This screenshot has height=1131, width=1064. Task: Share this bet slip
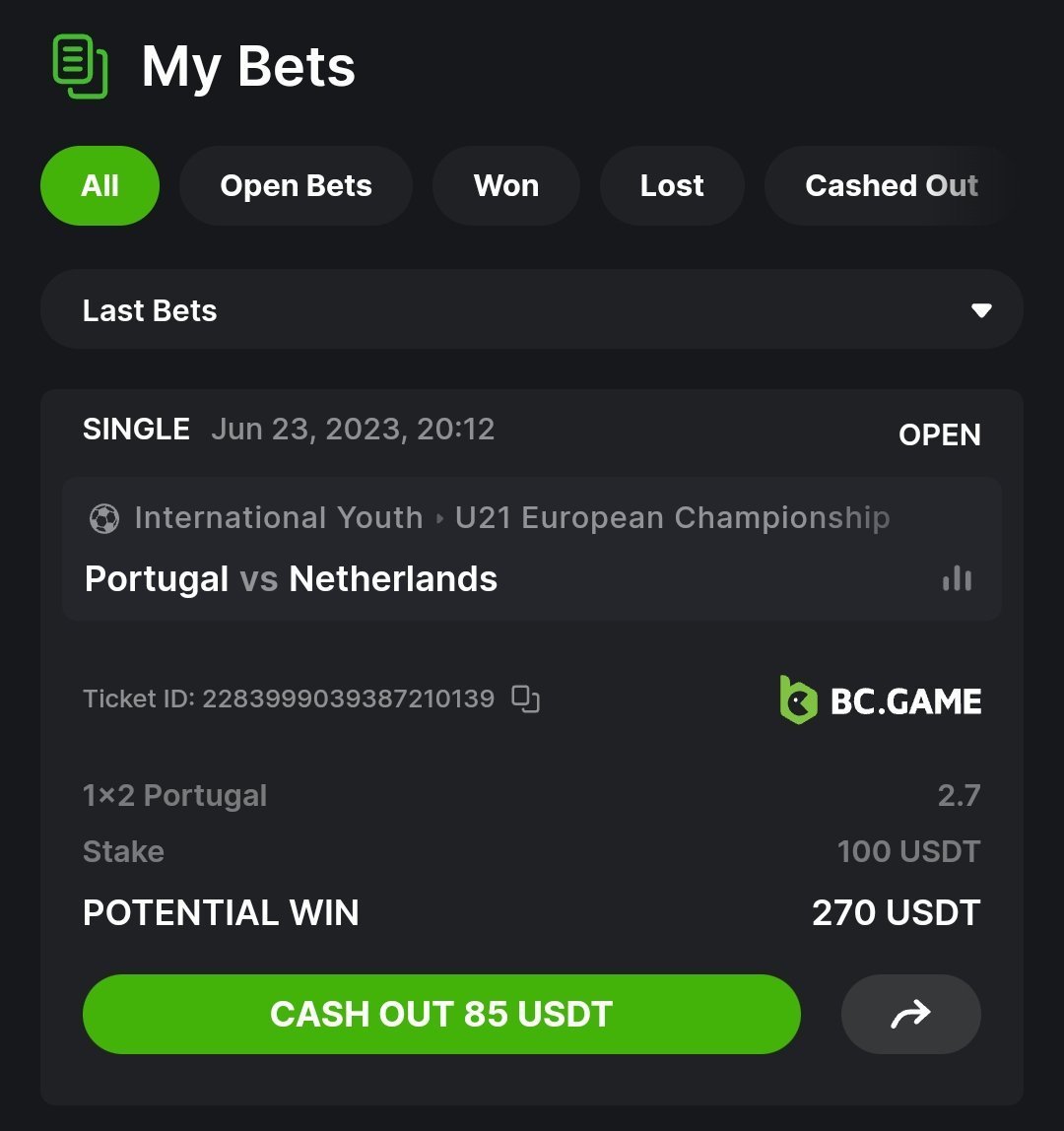(910, 1014)
